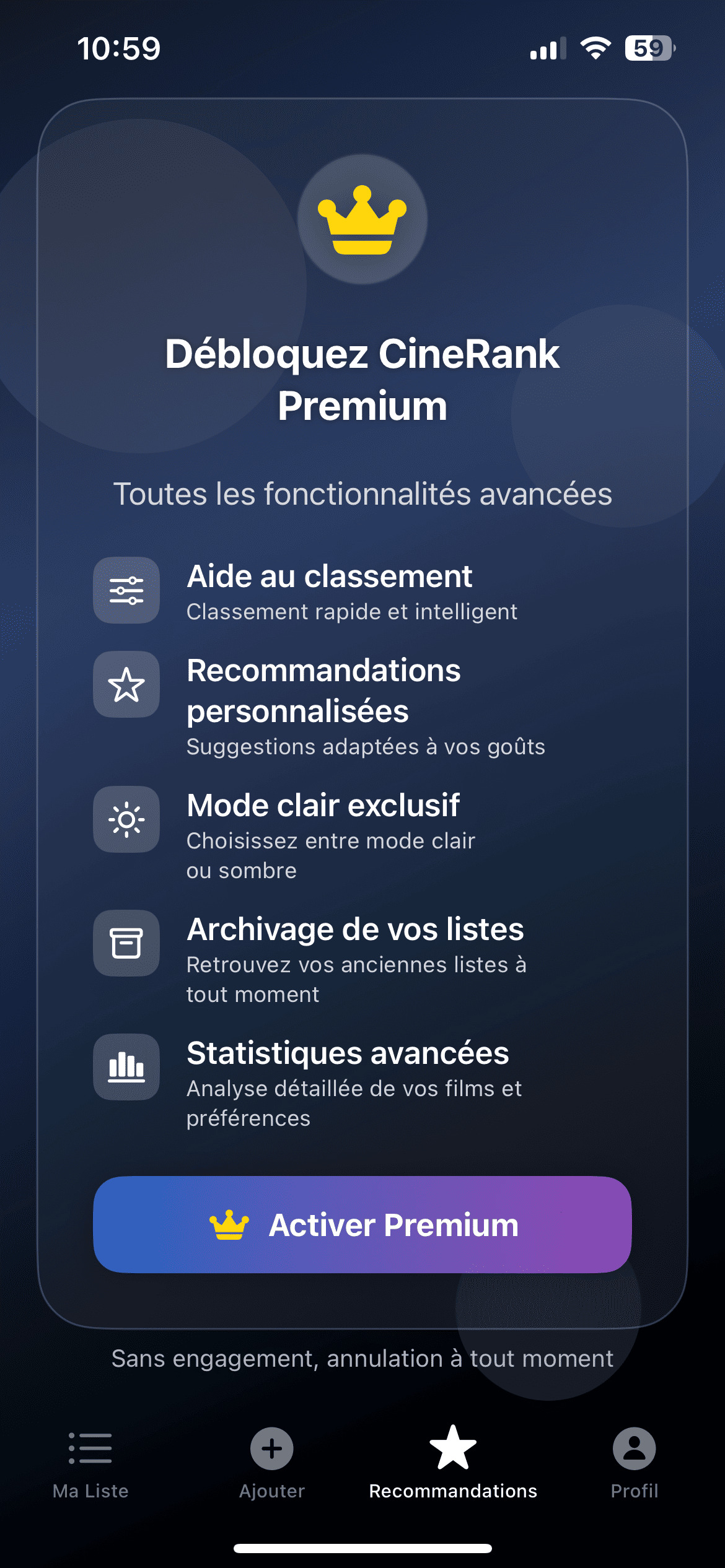Image resolution: width=725 pixels, height=1568 pixels.
Task: Click the star icon beside Recommandations personnalisées
Action: pyautogui.click(x=126, y=684)
